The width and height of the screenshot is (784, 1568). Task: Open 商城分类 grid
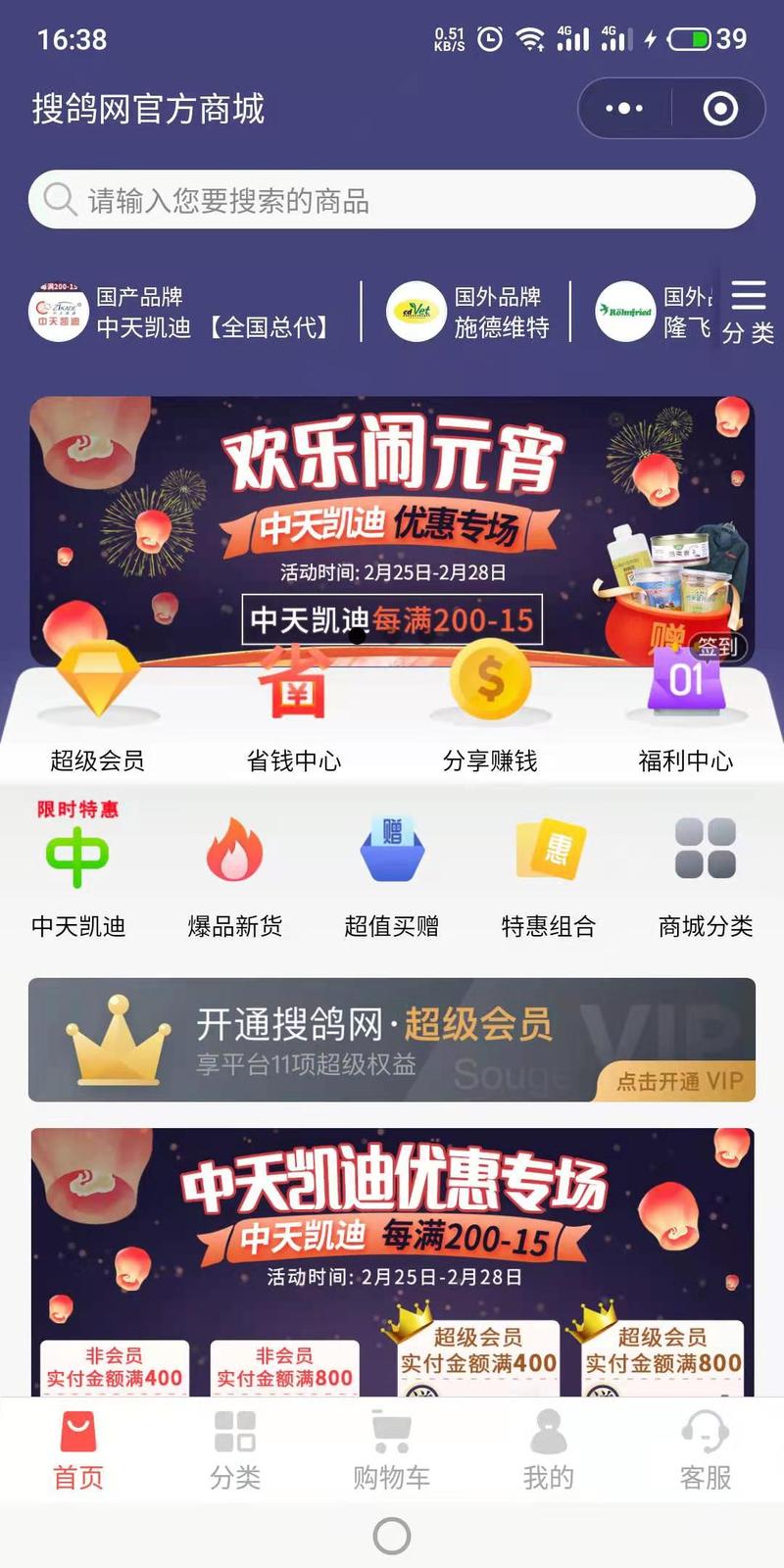(x=706, y=872)
